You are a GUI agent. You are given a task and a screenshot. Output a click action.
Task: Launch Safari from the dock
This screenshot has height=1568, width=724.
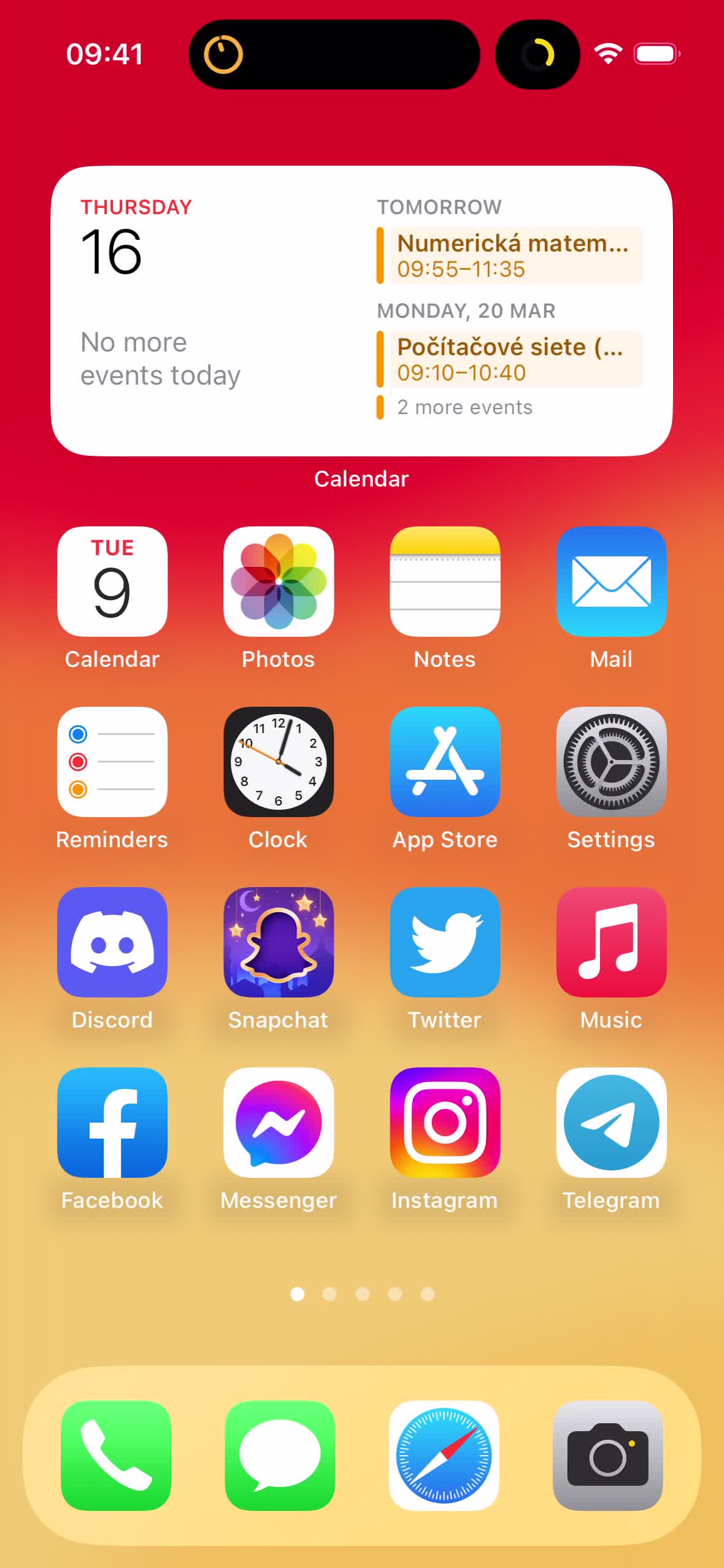444,1455
